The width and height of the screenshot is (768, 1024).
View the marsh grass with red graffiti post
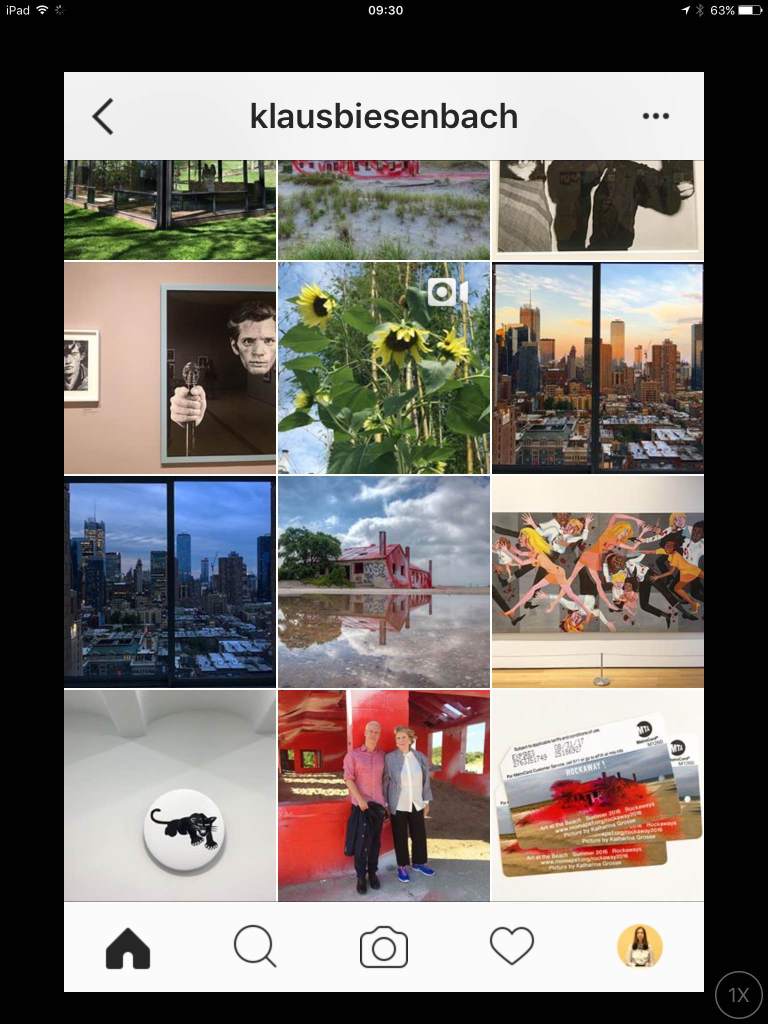point(383,210)
